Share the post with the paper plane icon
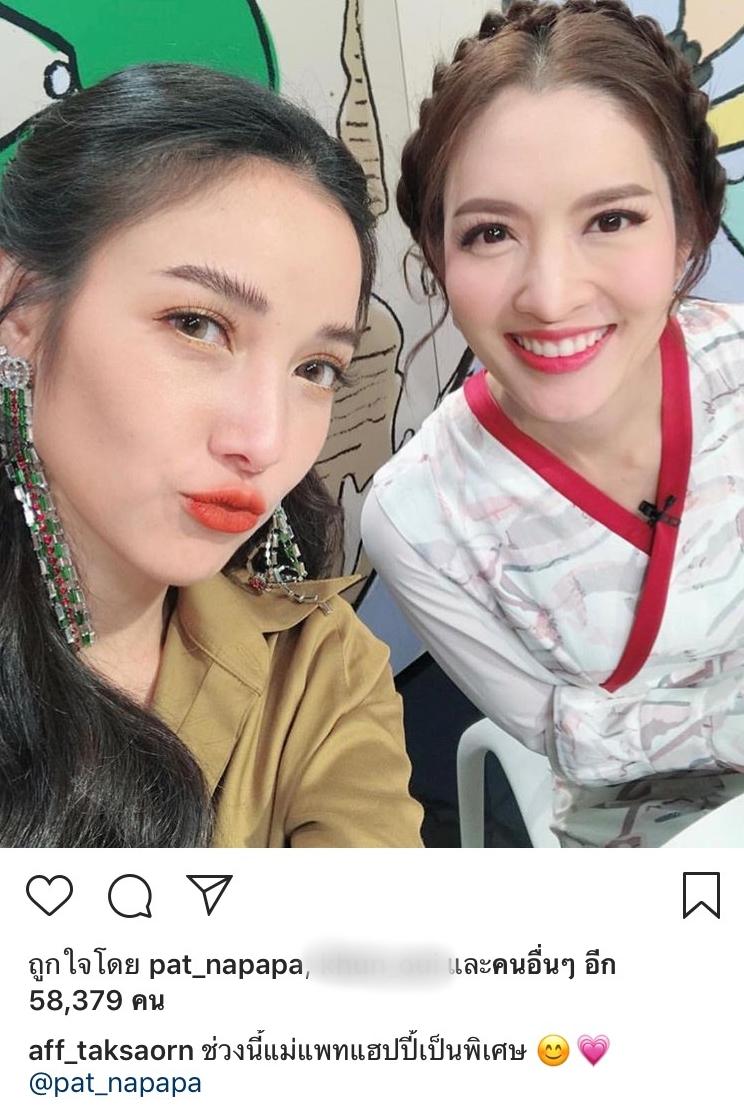744x1106 pixels. tap(209, 894)
